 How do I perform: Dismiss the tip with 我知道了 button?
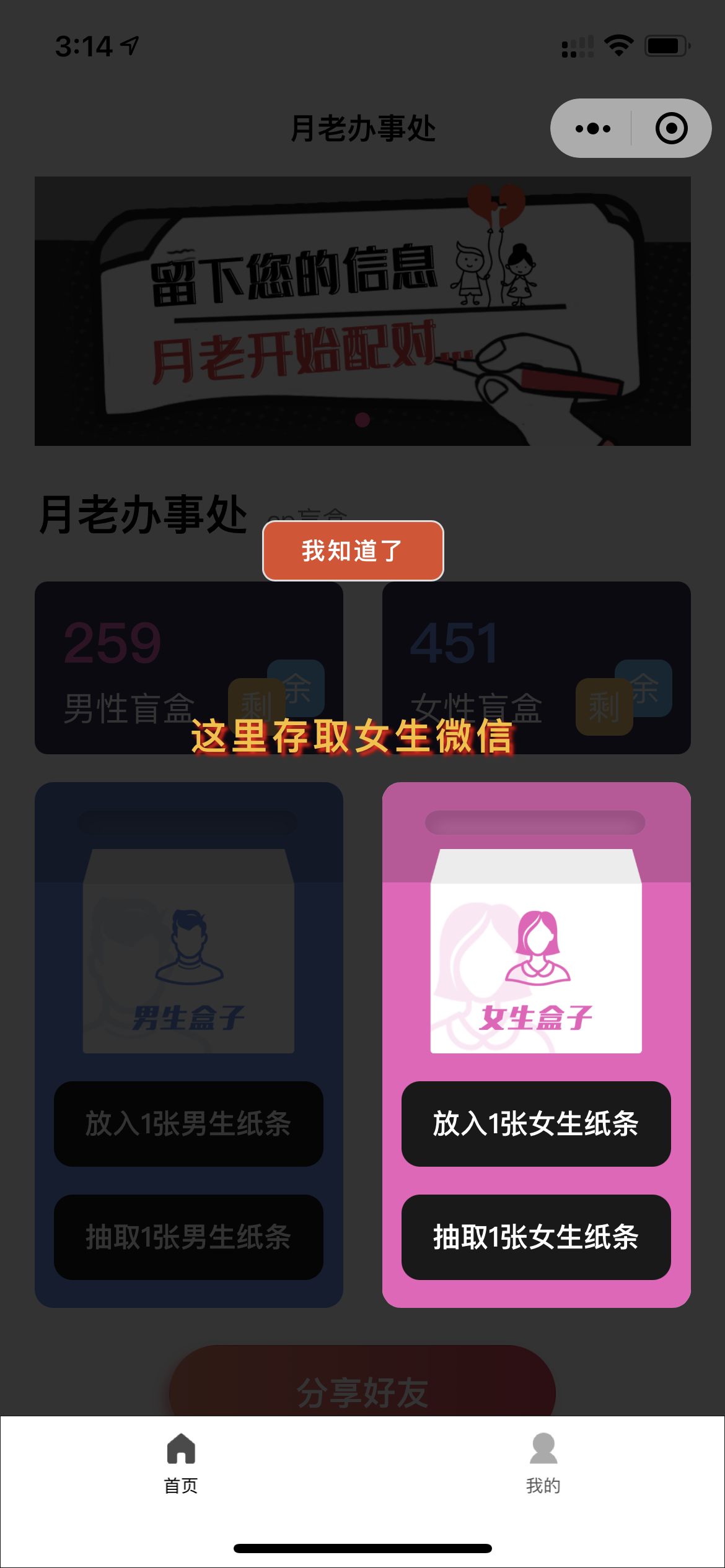tap(353, 551)
